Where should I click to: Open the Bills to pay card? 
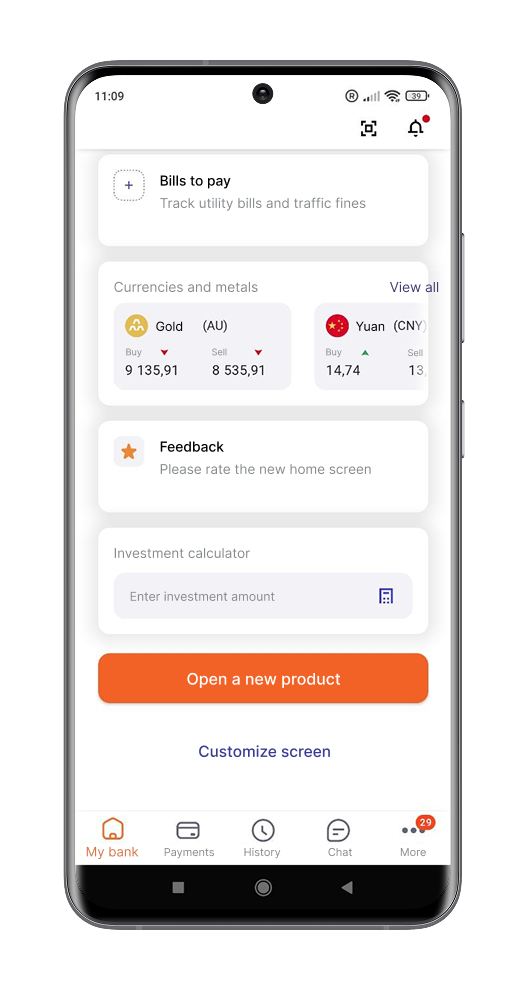[x=263, y=200]
